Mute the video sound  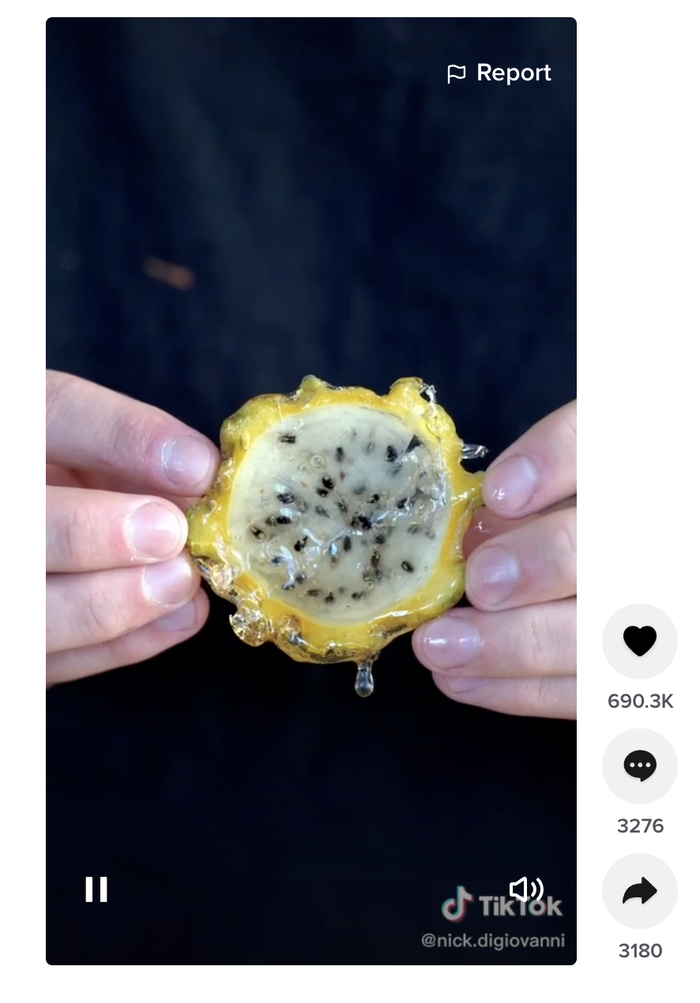point(525,889)
